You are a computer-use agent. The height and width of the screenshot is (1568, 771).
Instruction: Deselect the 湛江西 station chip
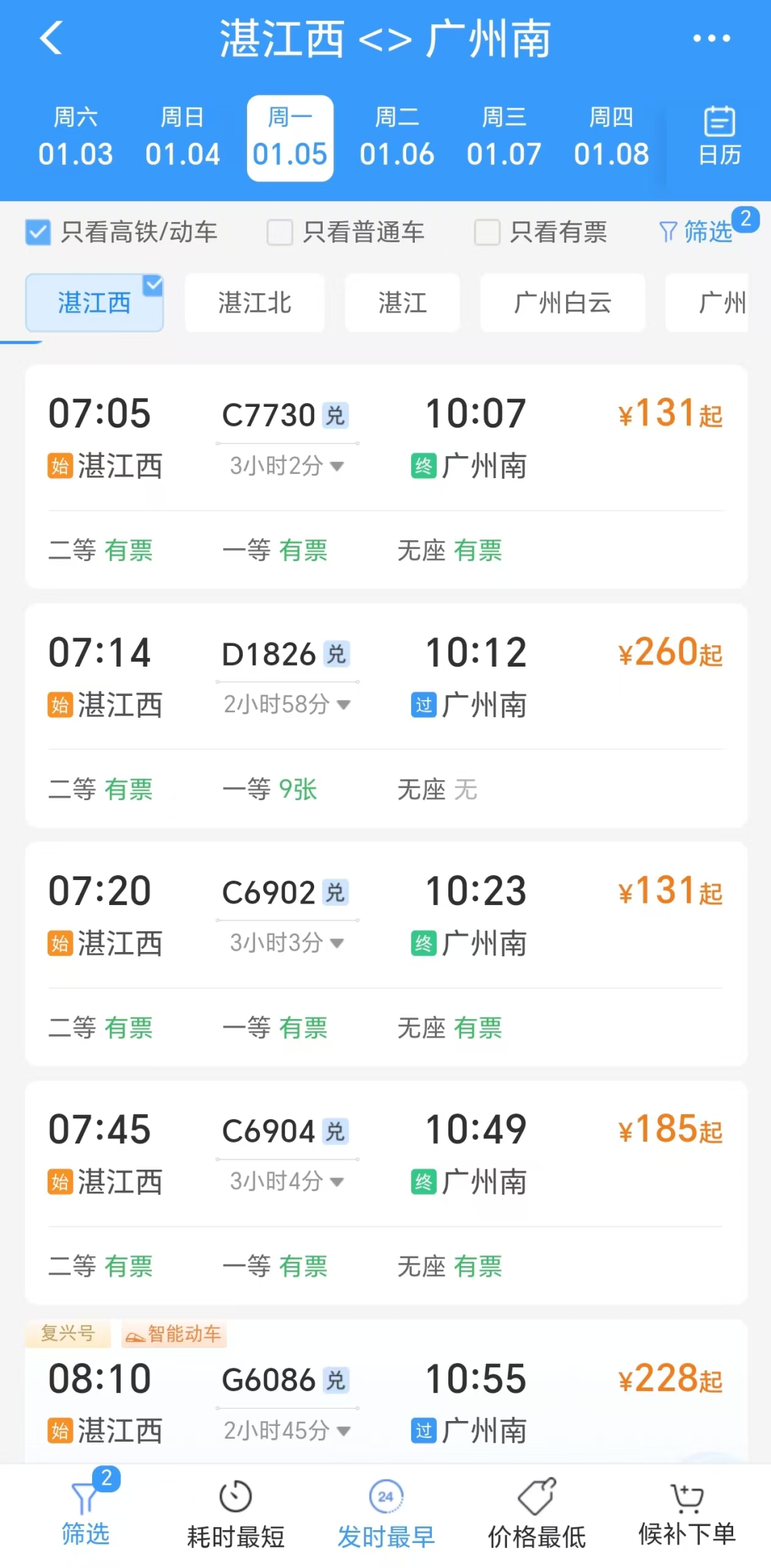(x=94, y=303)
